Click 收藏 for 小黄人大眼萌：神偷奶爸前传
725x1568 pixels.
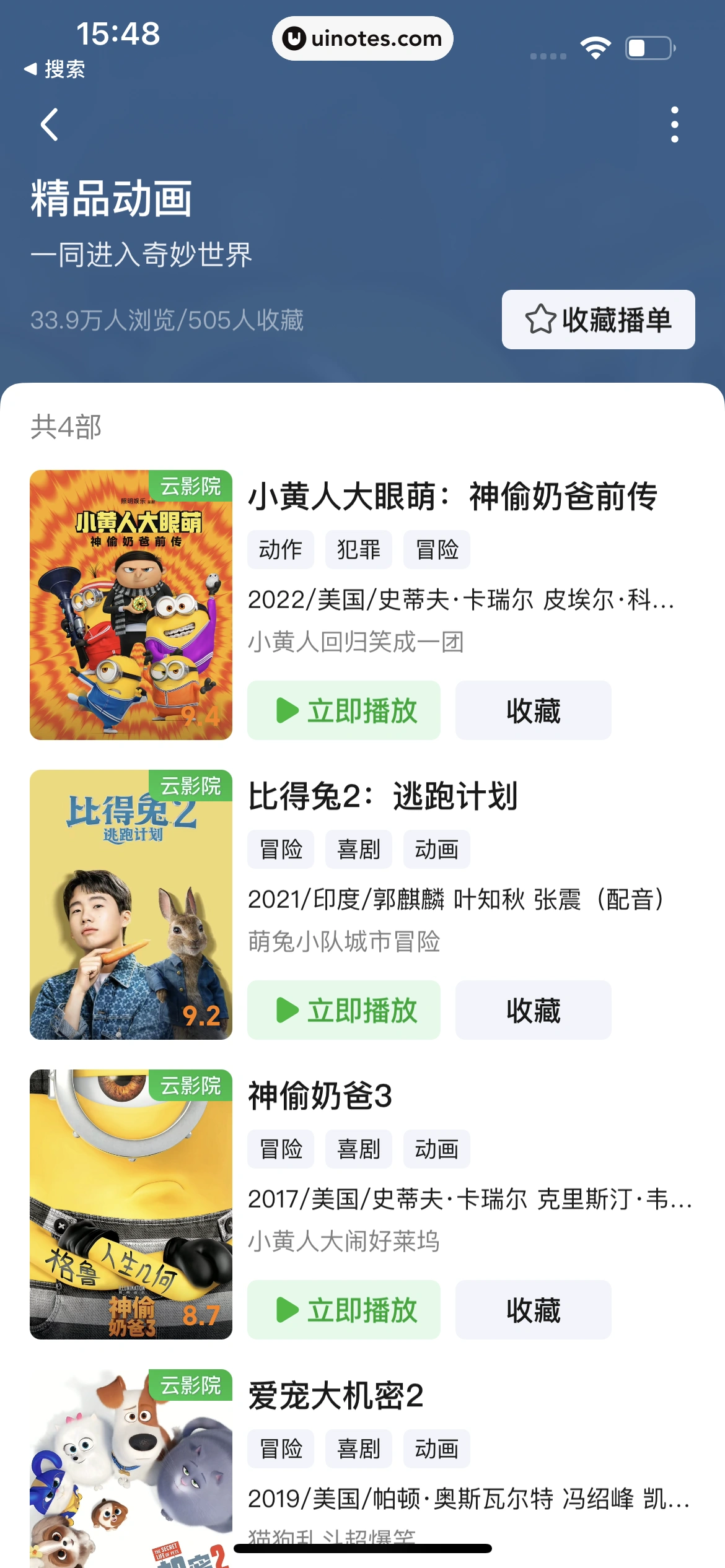point(532,710)
